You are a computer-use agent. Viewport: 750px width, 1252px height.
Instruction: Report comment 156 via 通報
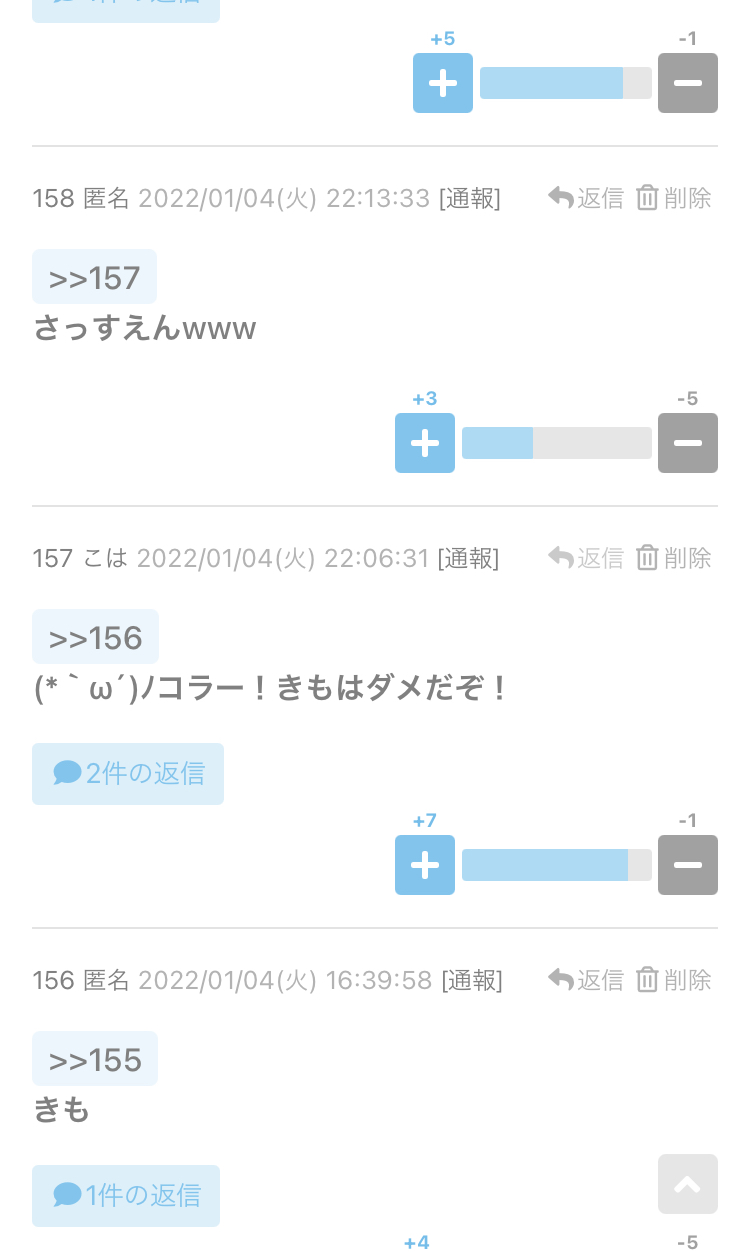pos(472,980)
